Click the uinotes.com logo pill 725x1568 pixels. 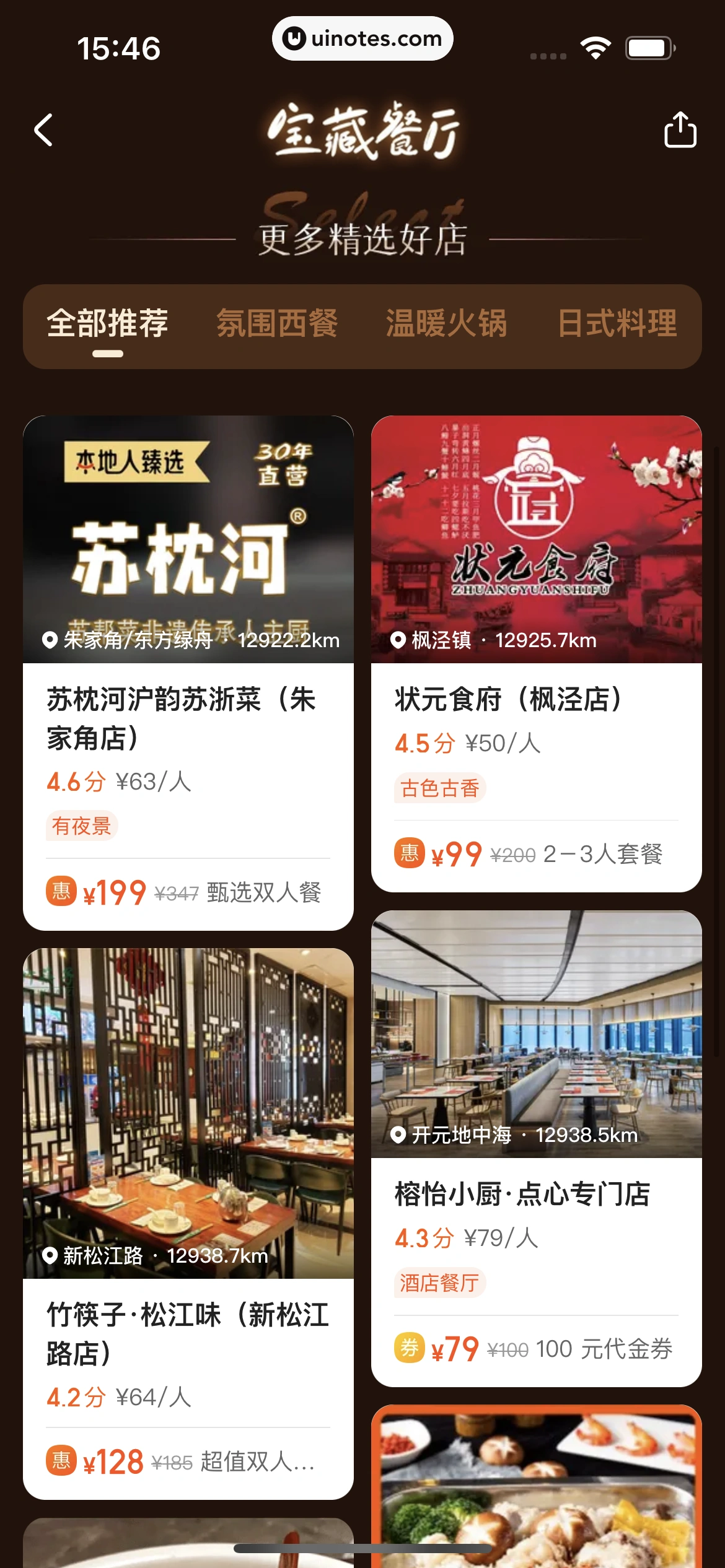pos(362,38)
